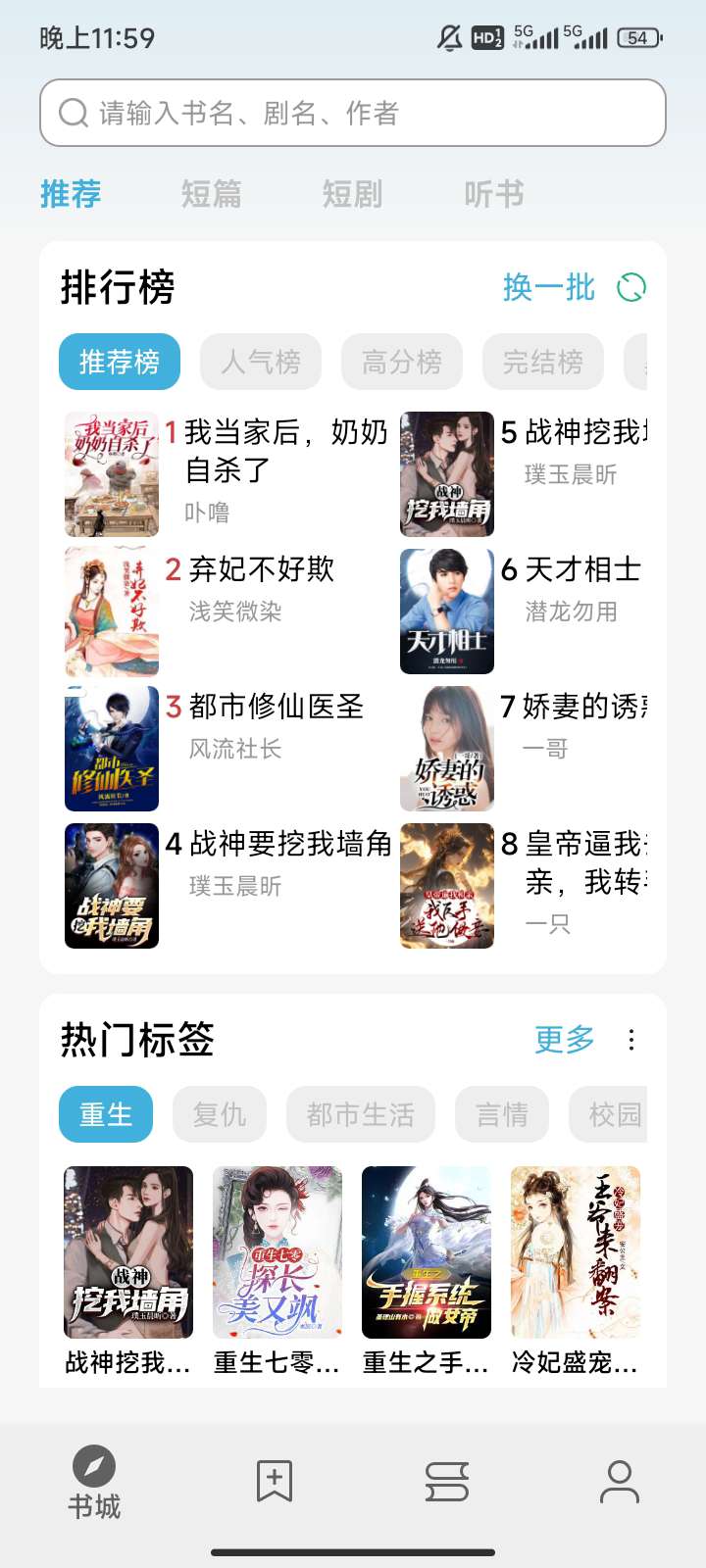Screen dimensions: 706x1568
Task: Switch to the 短剧 tab
Action: tap(352, 194)
